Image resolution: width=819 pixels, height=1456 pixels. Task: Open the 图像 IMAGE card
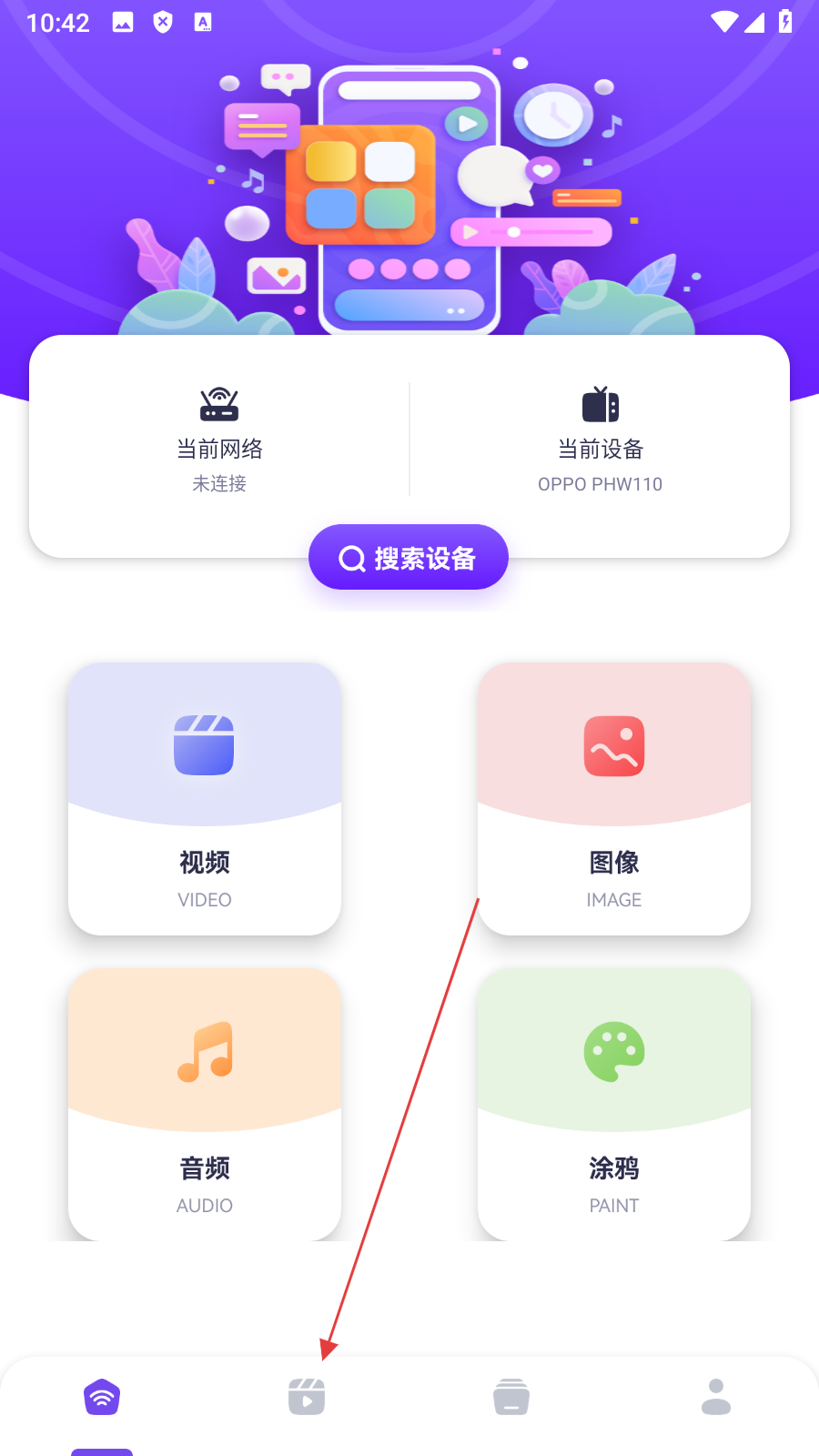click(614, 799)
